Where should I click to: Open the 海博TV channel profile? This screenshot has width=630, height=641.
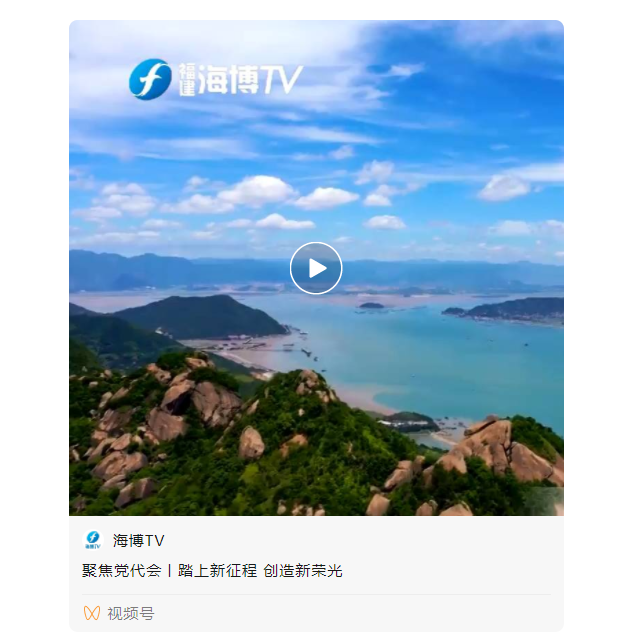click(x=137, y=540)
